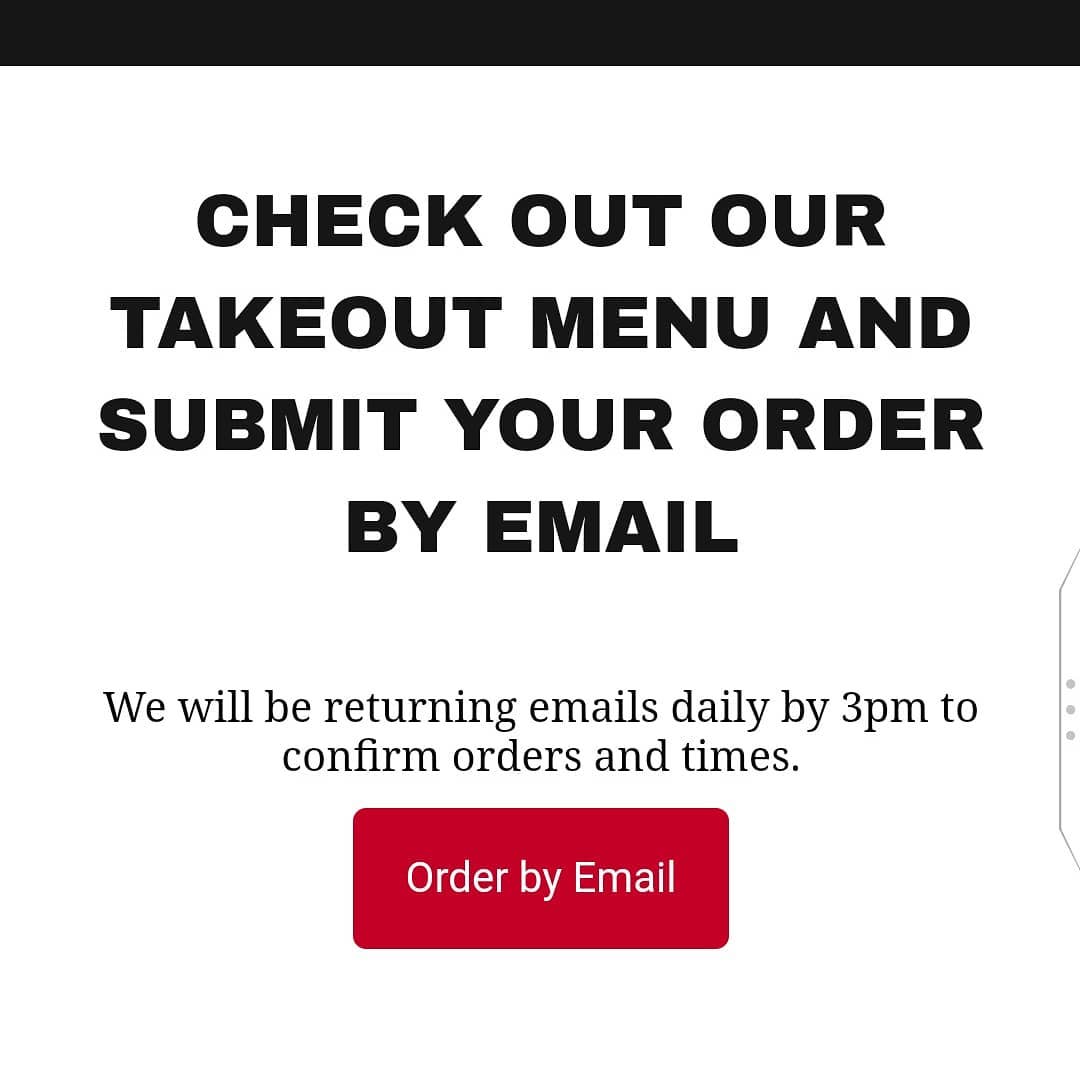Tap the Order by Email button

point(540,878)
